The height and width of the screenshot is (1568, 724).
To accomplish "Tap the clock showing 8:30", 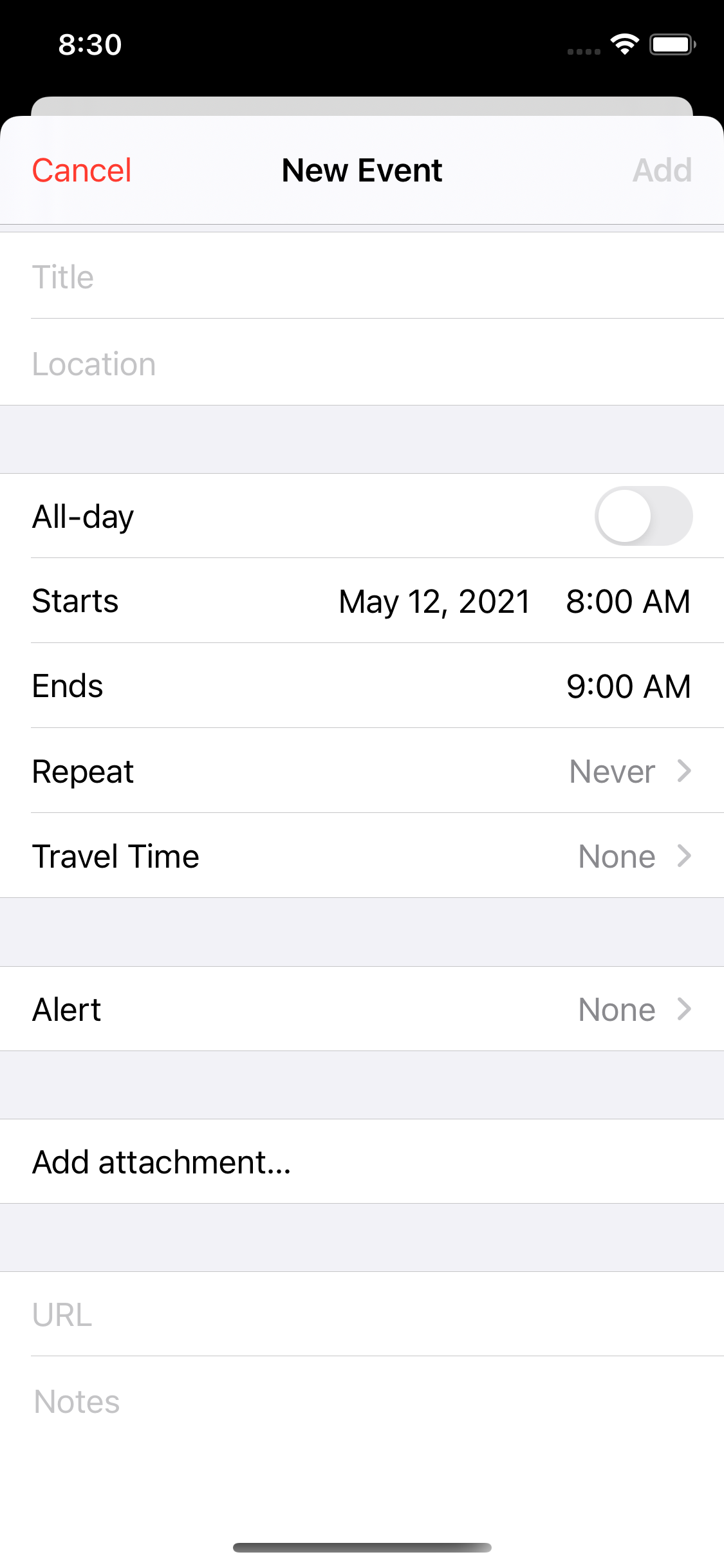I will (x=89, y=44).
